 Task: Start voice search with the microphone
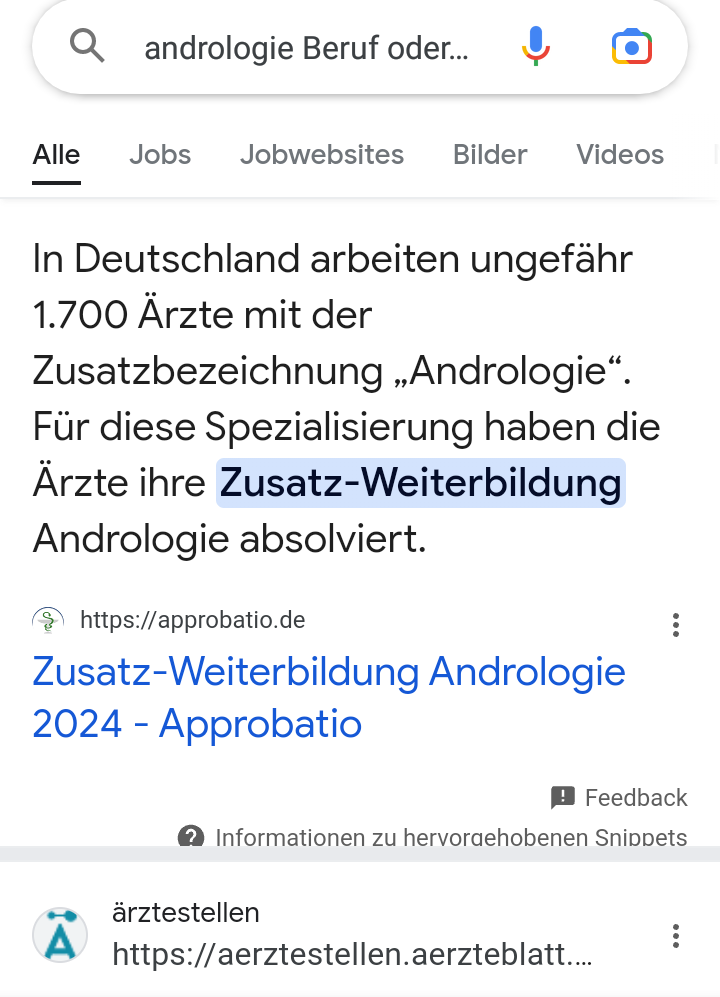pos(536,46)
